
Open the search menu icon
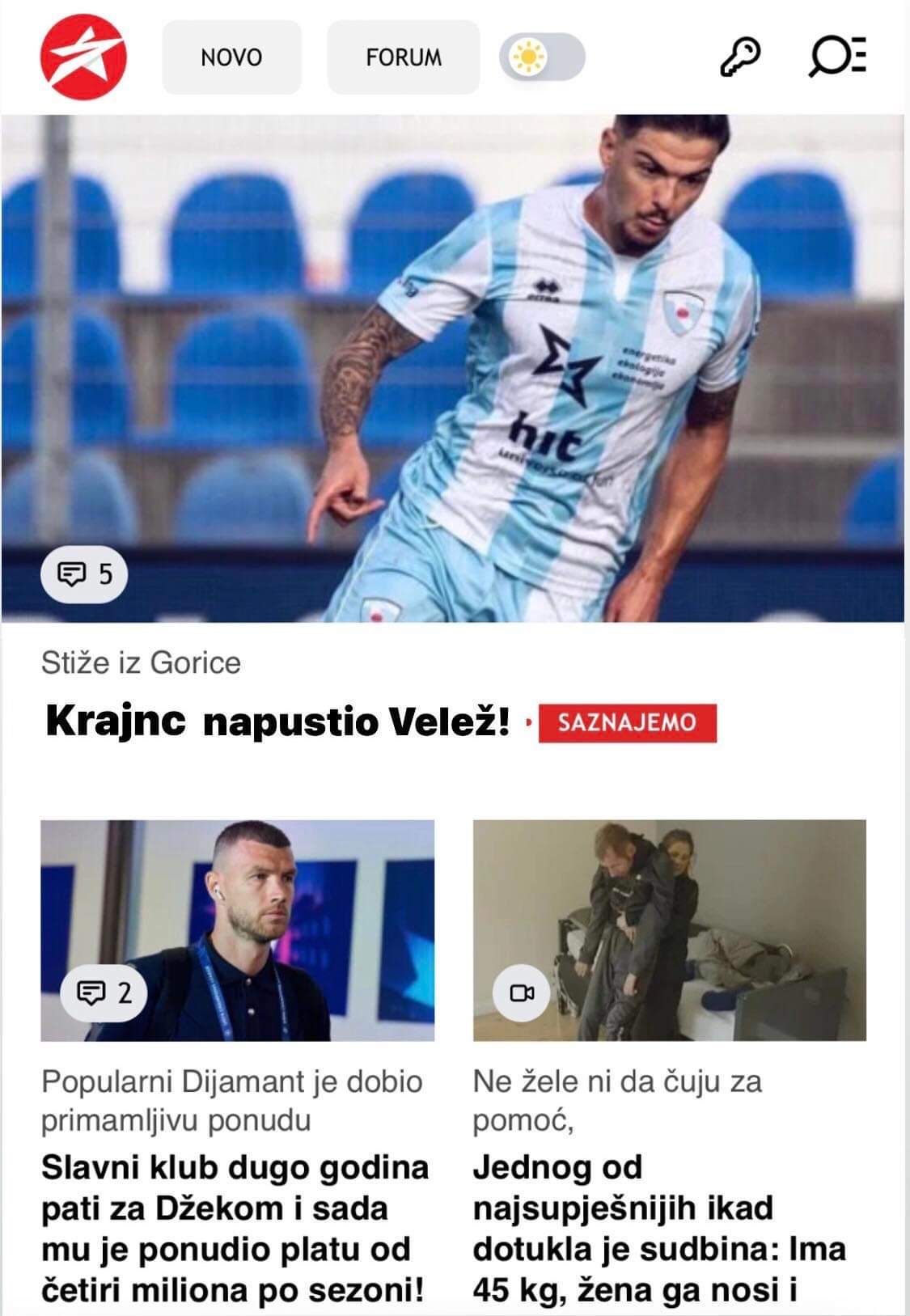[x=837, y=57]
